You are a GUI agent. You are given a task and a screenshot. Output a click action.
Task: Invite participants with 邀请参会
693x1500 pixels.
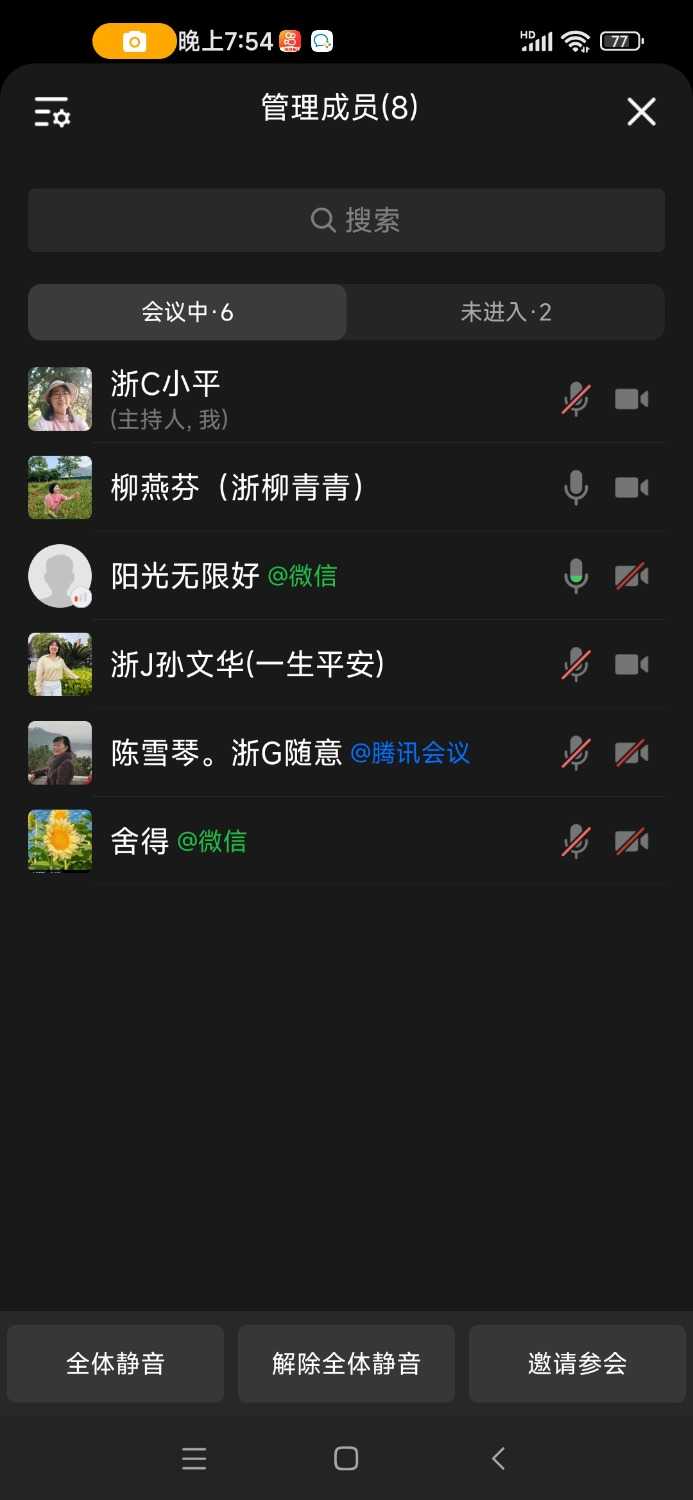(577, 1363)
